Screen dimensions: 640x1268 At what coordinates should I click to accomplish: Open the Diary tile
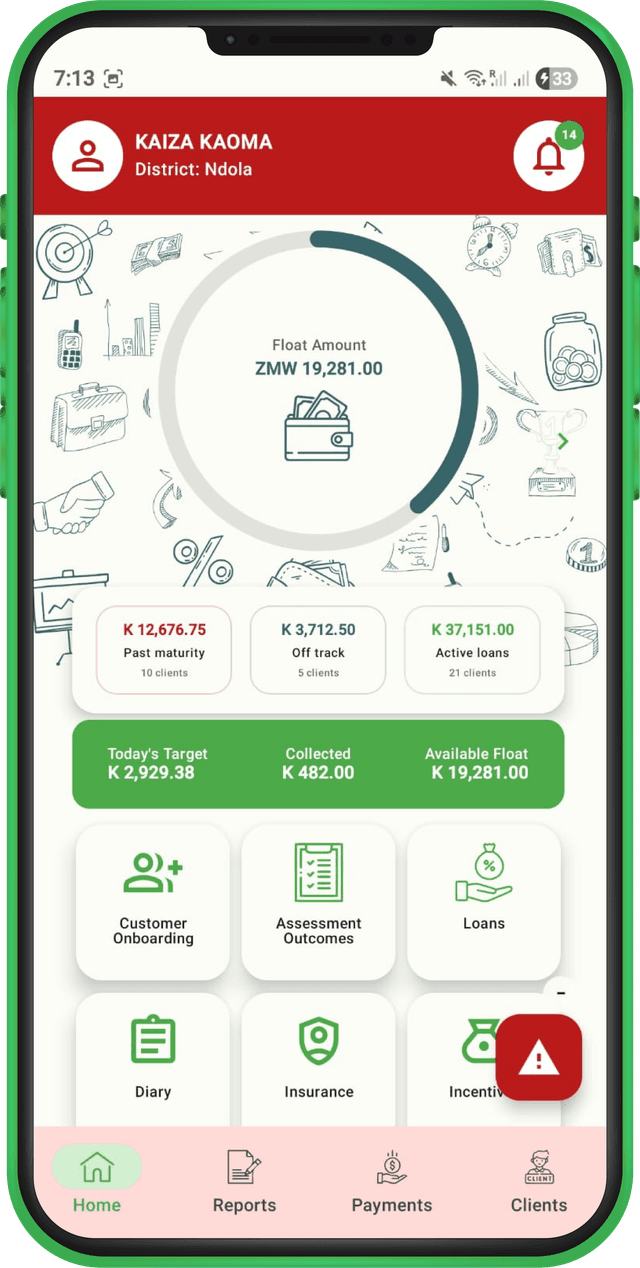(x=153, y=1060)
